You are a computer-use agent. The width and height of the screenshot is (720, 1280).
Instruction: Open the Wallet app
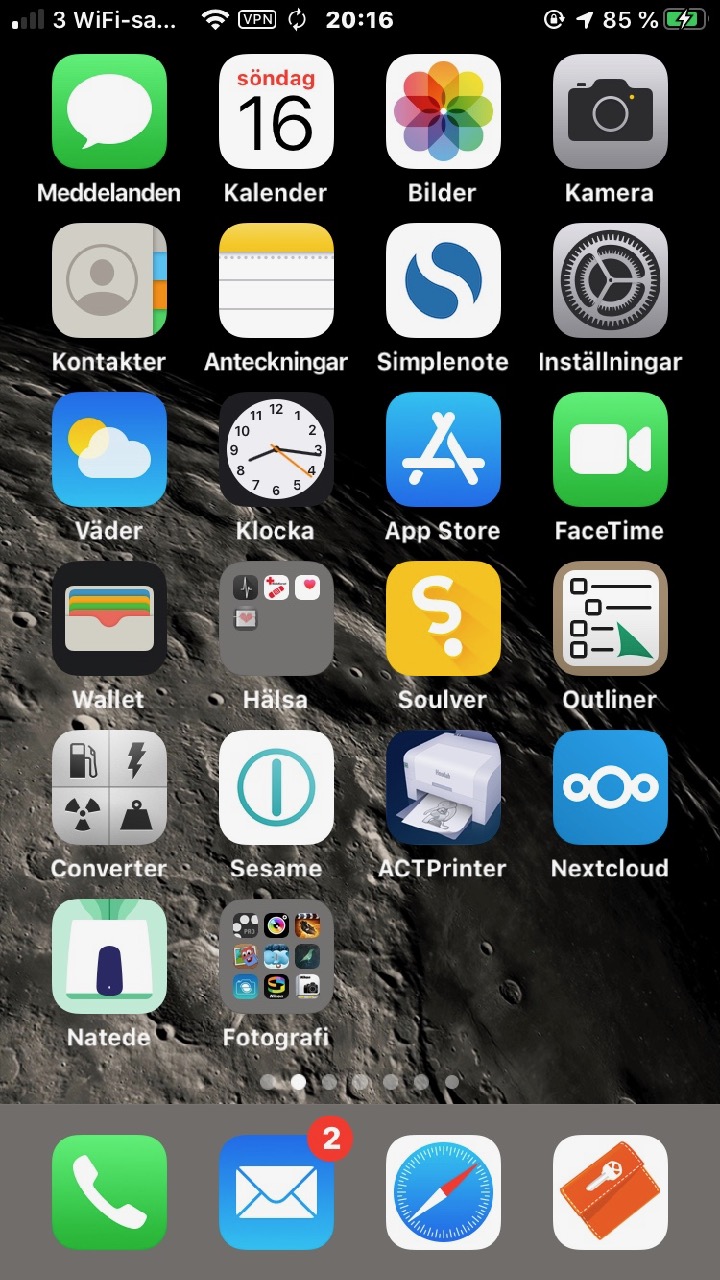[109, 619]
